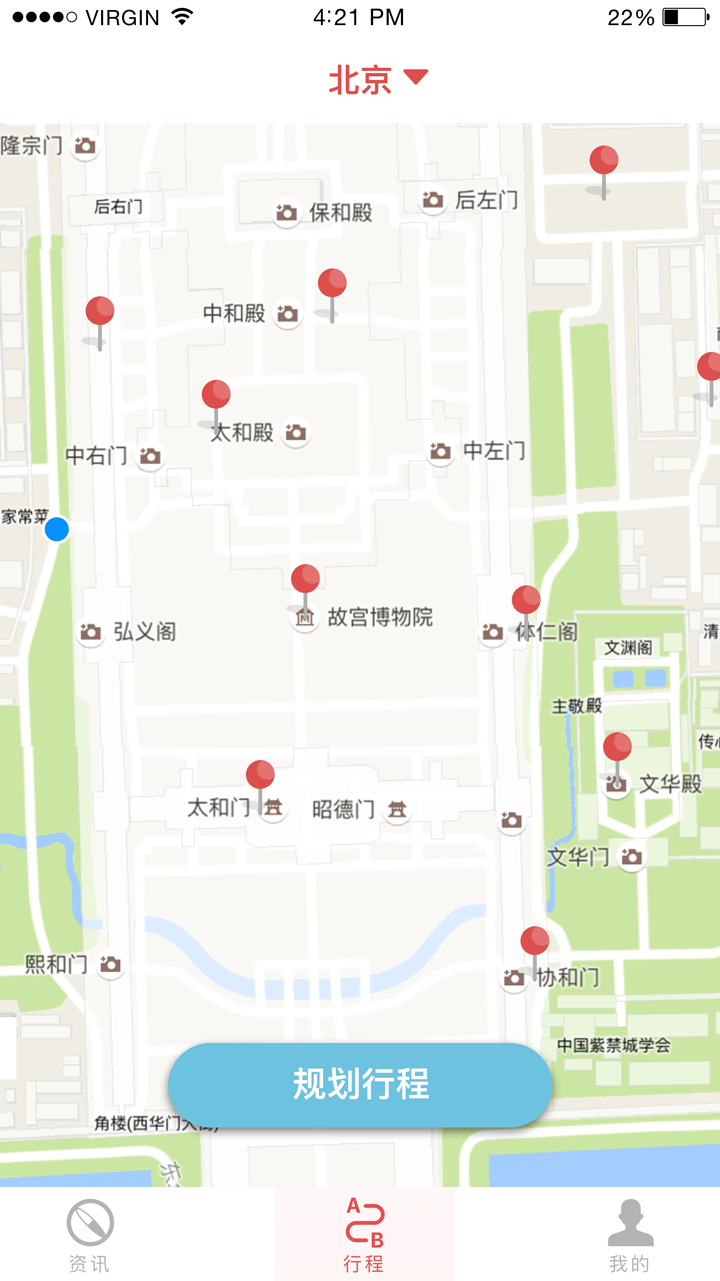Select the 行程 tab
Image resolution: width=720 pixels, height=1281 pixels.
pyautogui.click(x=364, y=1235)
